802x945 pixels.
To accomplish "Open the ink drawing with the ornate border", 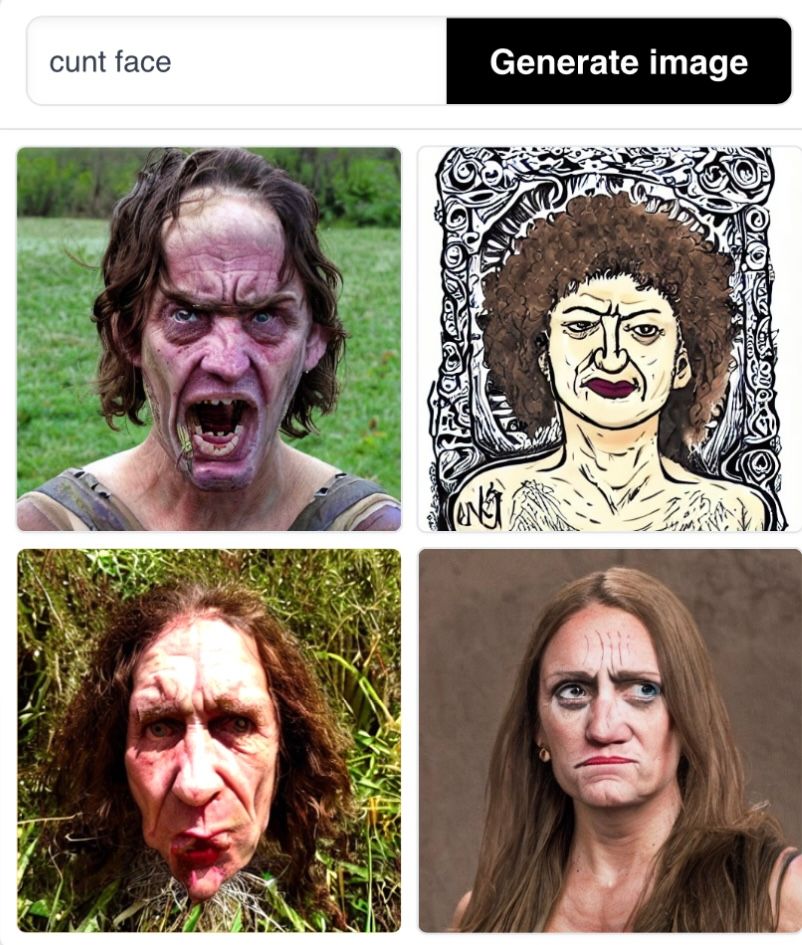I will [x=609, y=339].
